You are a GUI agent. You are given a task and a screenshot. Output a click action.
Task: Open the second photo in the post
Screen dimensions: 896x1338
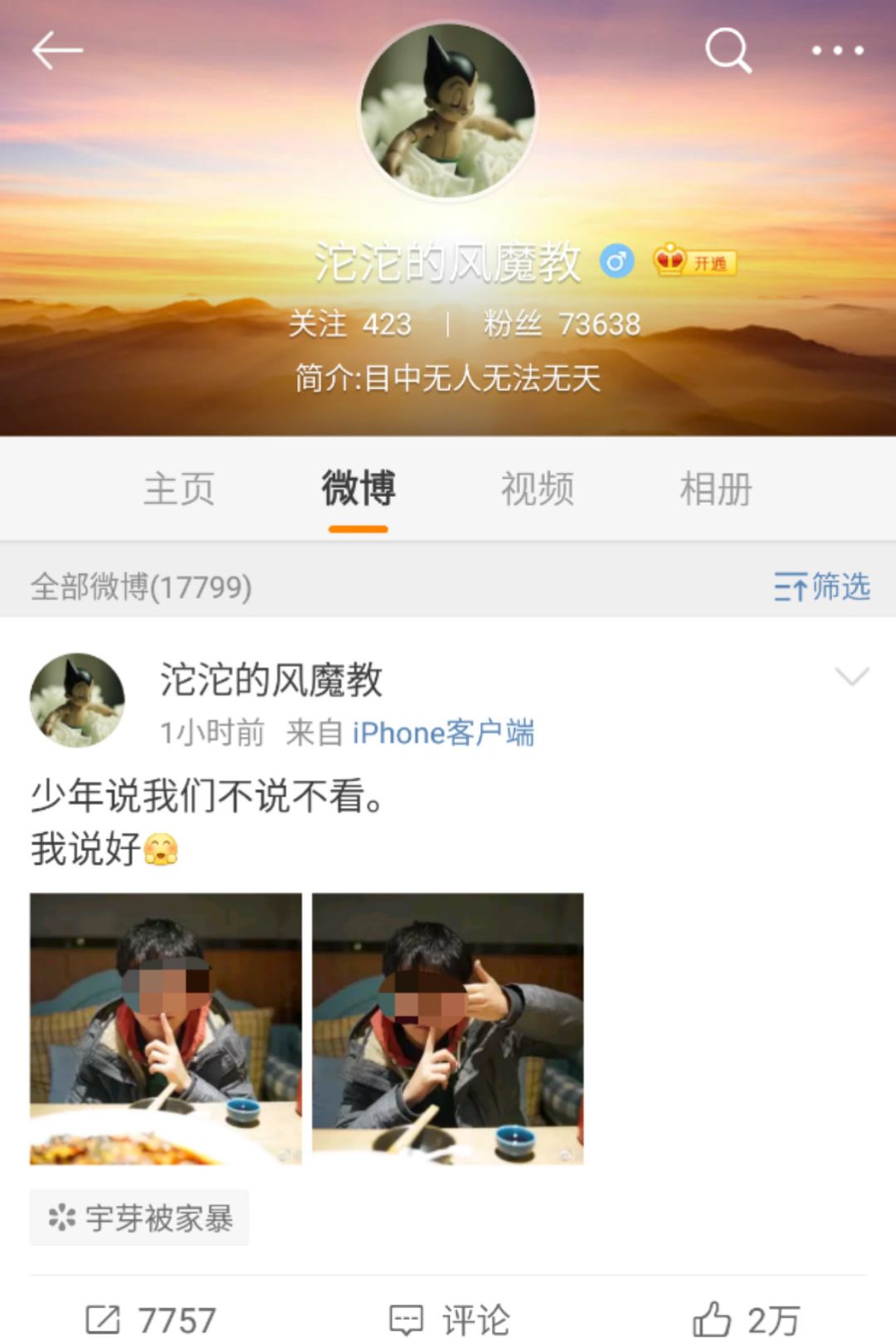(448, 1029)
